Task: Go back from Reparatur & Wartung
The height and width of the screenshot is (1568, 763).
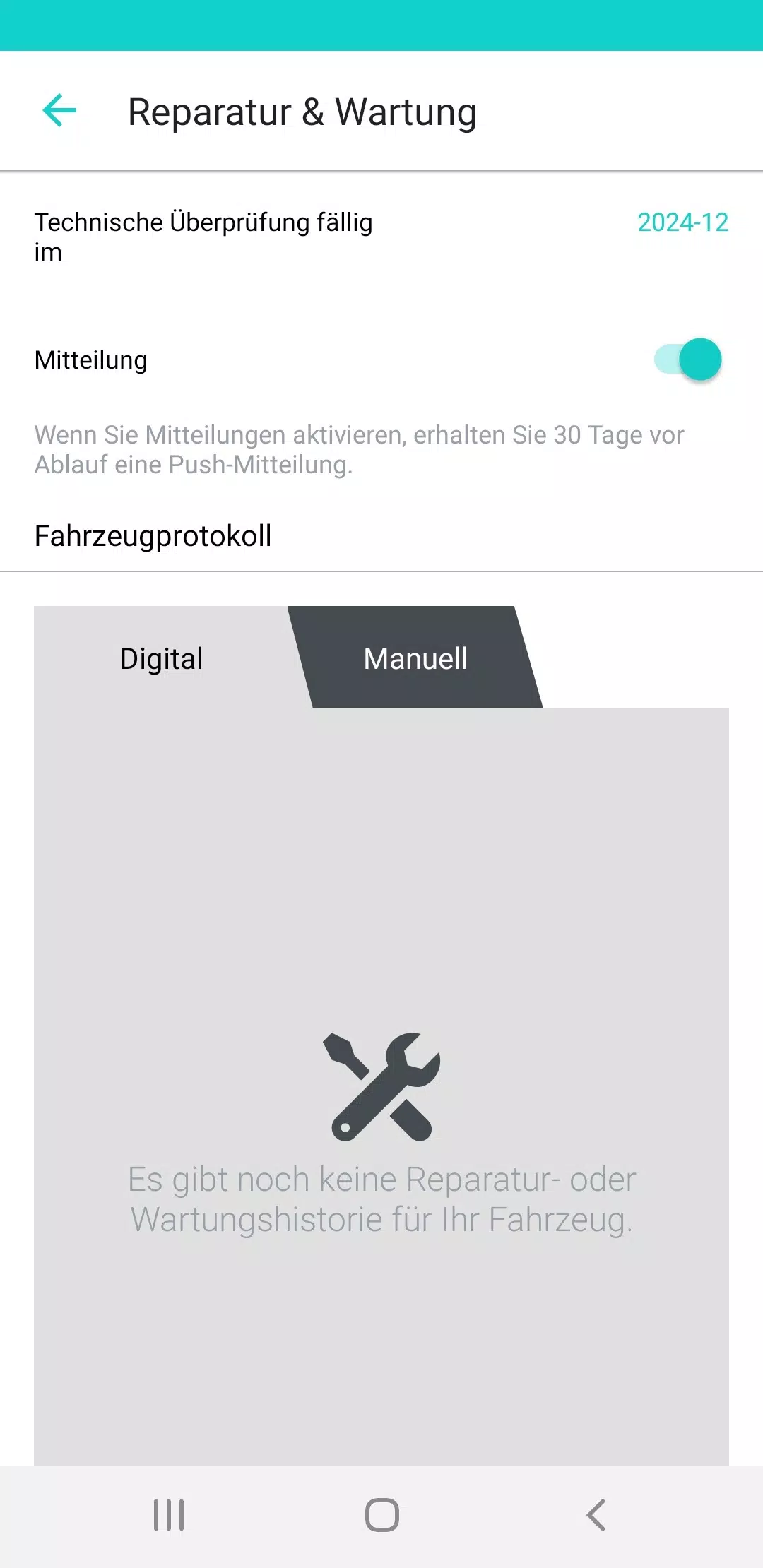Action: [x=59, y=111]
